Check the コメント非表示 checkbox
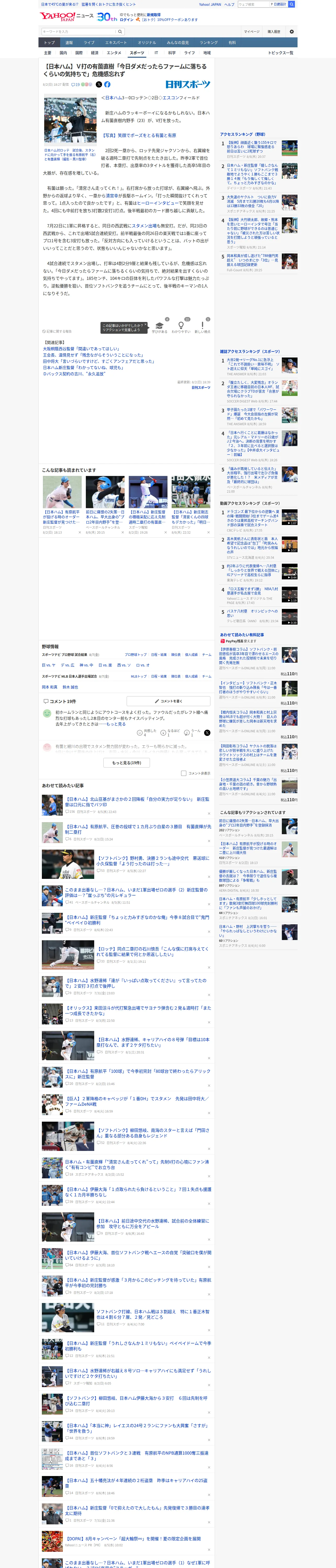The width and height of the screenshot is (336, 1568). pyautogui.click(x=183, y=774)
